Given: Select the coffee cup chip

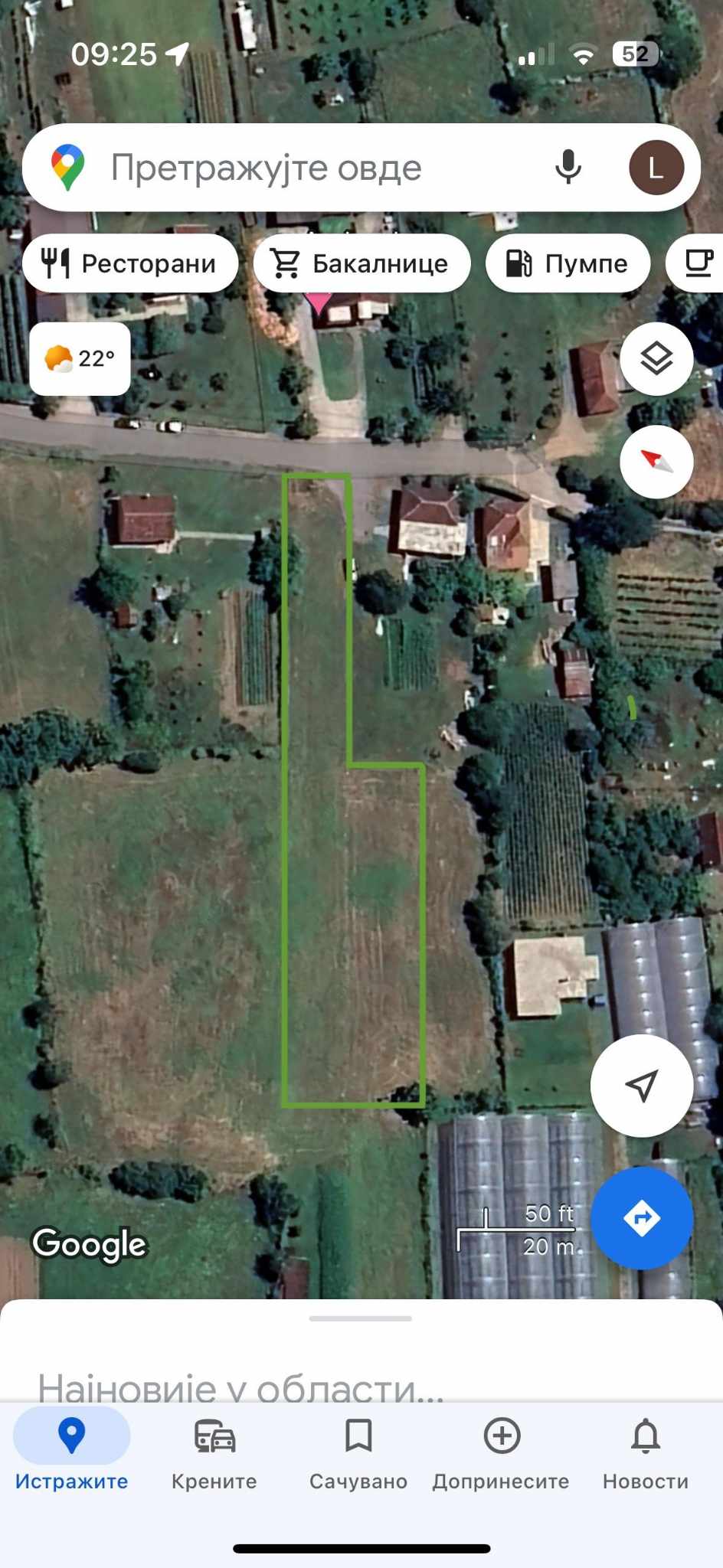Looking at the screenshot, I should pyautogui.click(x=695, y=263).
